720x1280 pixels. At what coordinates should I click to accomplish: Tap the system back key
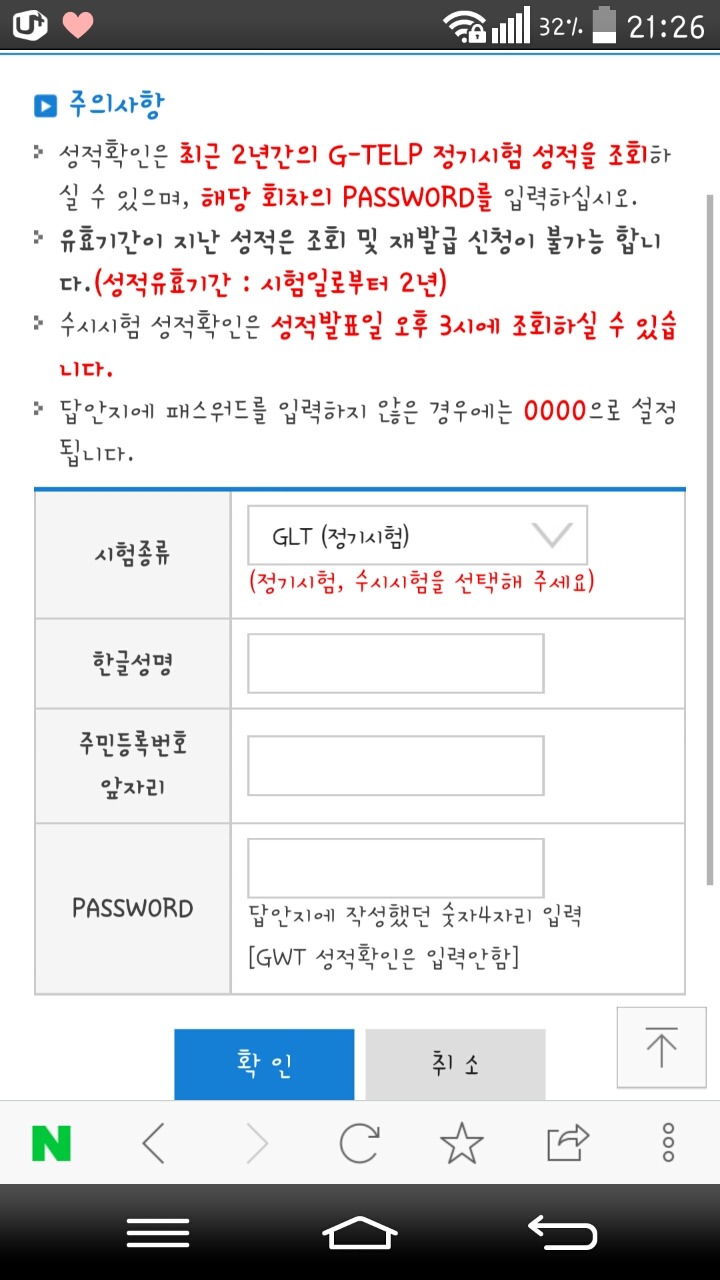562,1232
